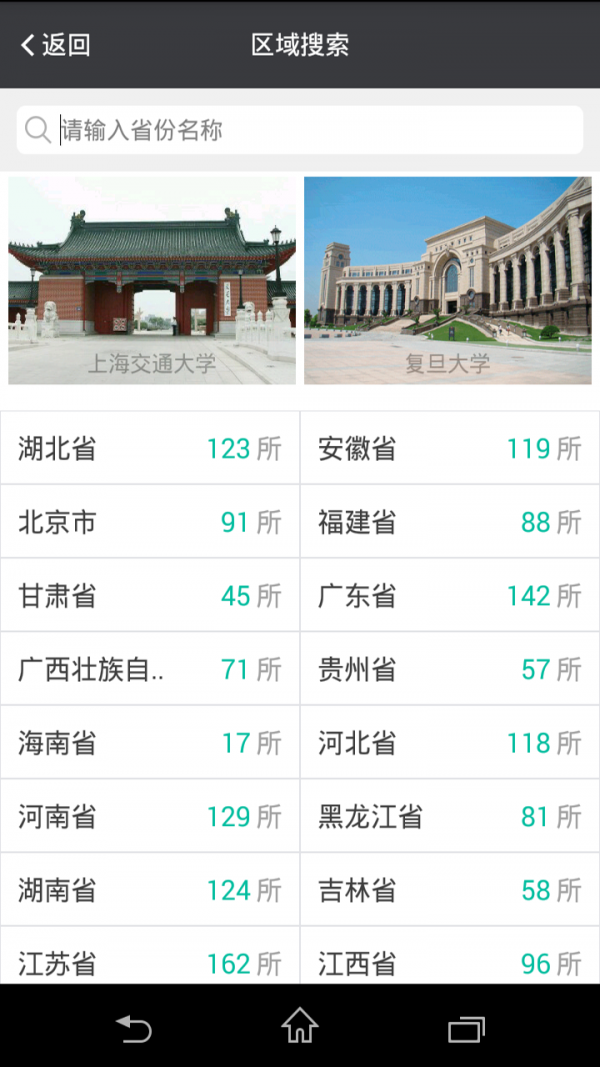Viewport: 600px width, 1067px height.
Task: Select 广东省 with 142 schools
Action: [x=450, y=596]
